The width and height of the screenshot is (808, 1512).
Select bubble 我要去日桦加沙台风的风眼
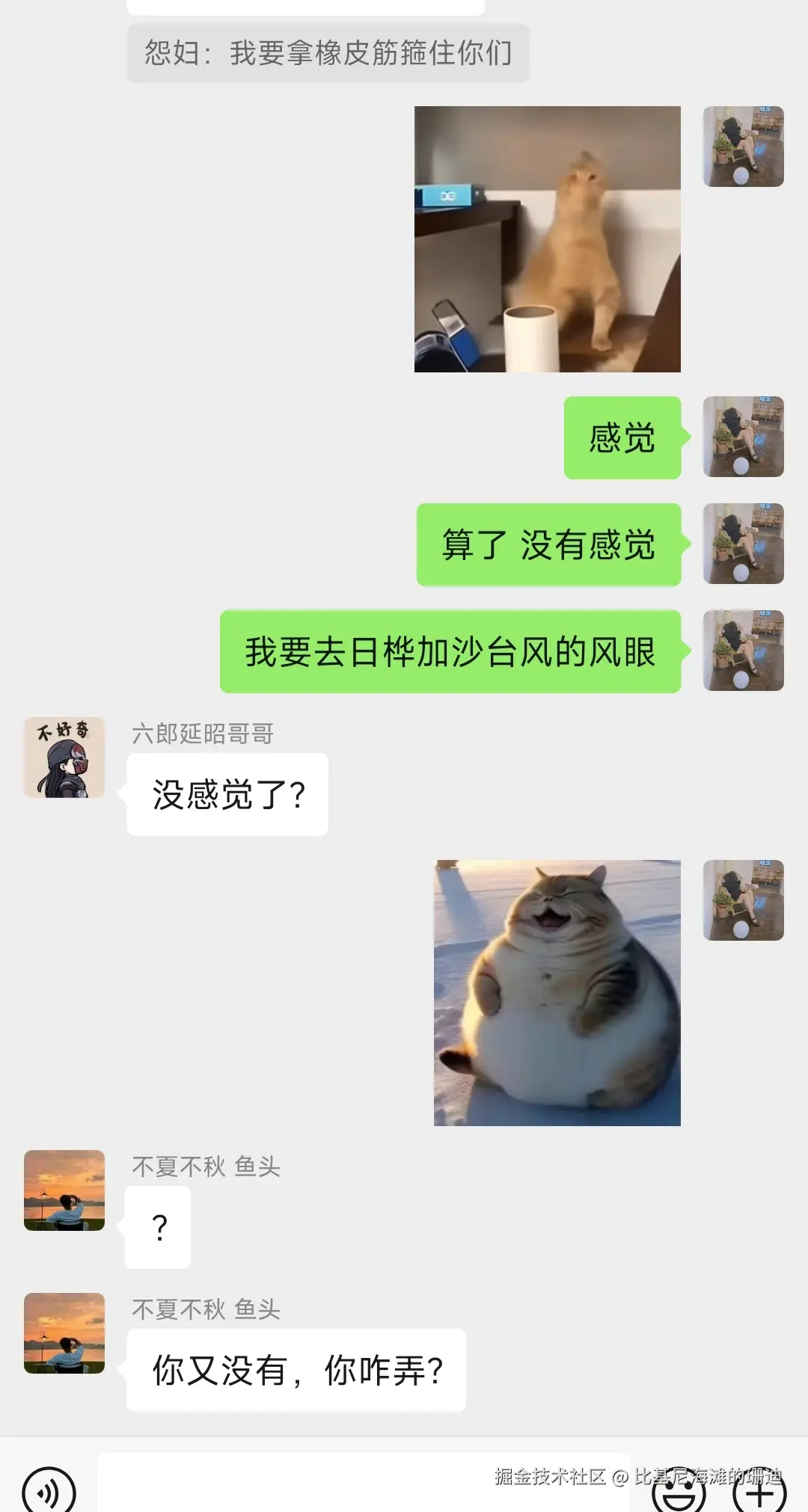tap(449, 651)
